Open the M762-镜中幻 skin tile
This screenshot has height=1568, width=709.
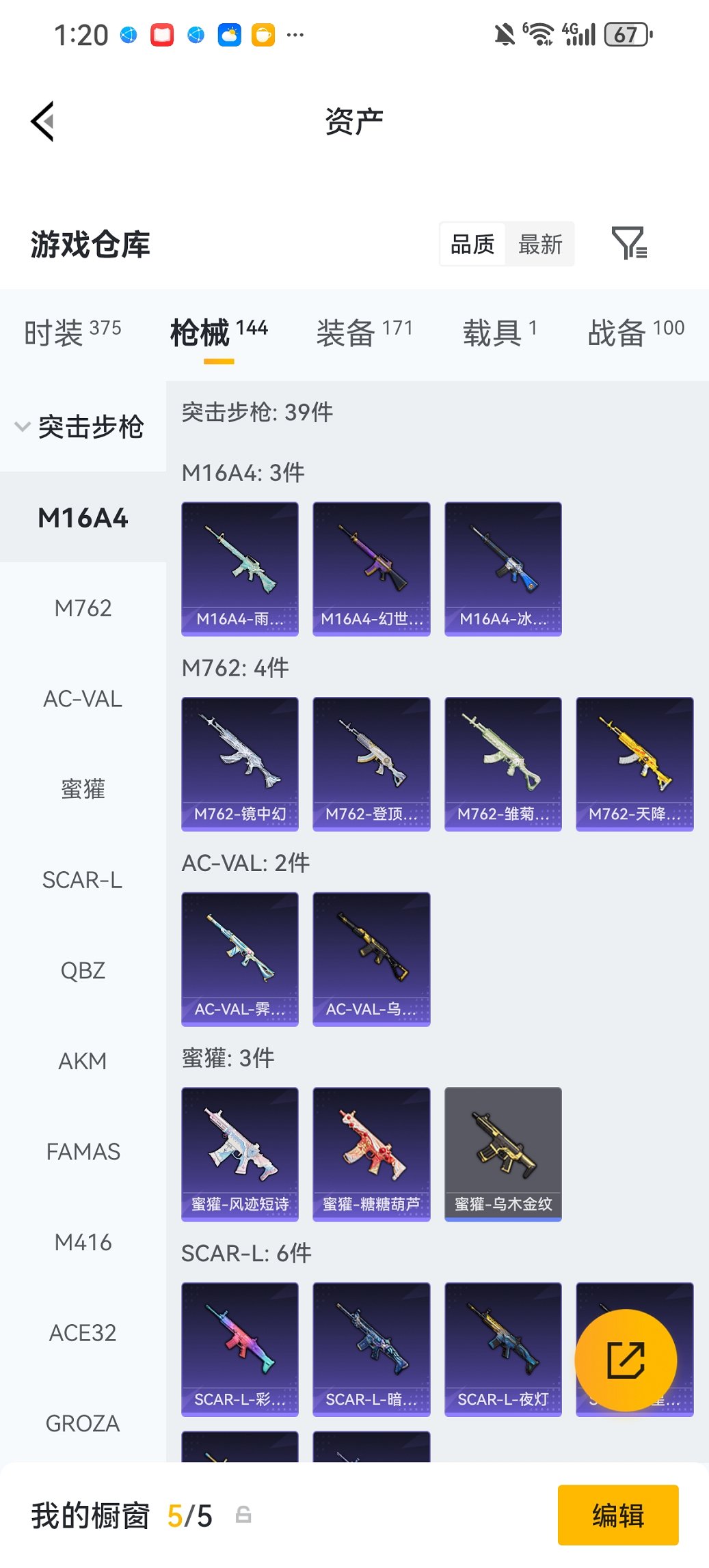pos(240,763)
